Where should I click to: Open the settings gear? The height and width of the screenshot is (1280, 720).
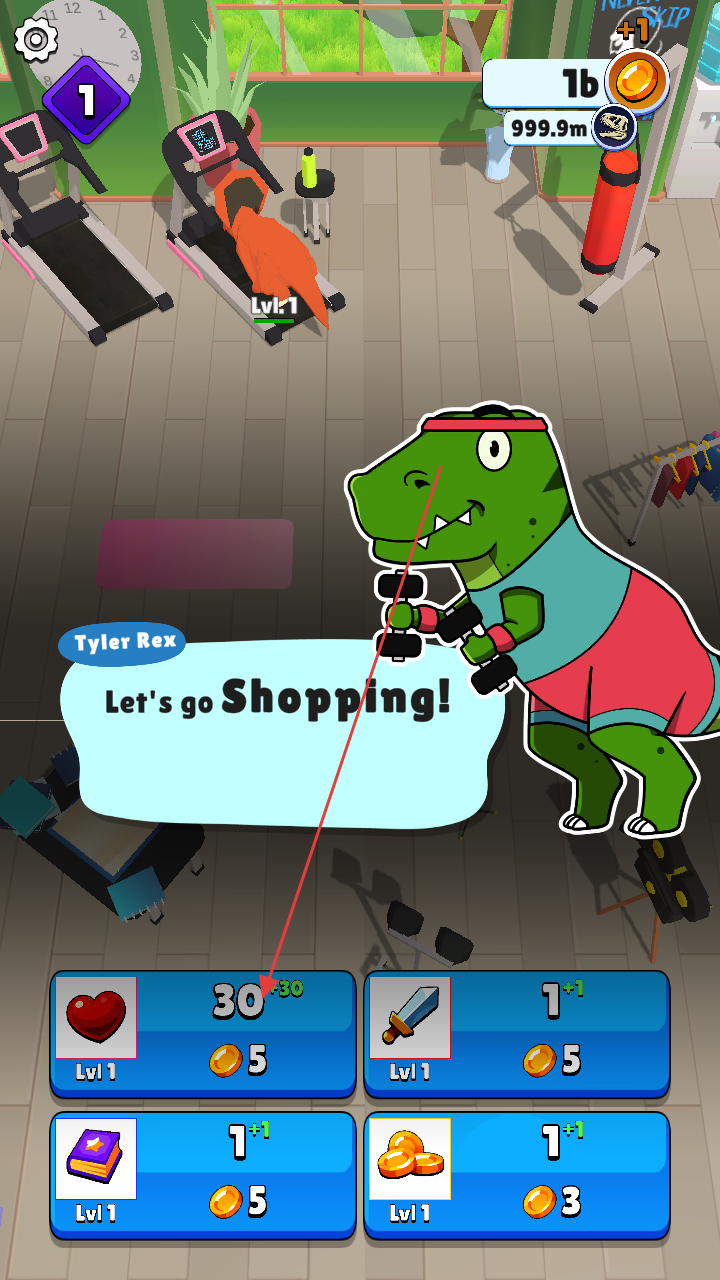(37, 39)
